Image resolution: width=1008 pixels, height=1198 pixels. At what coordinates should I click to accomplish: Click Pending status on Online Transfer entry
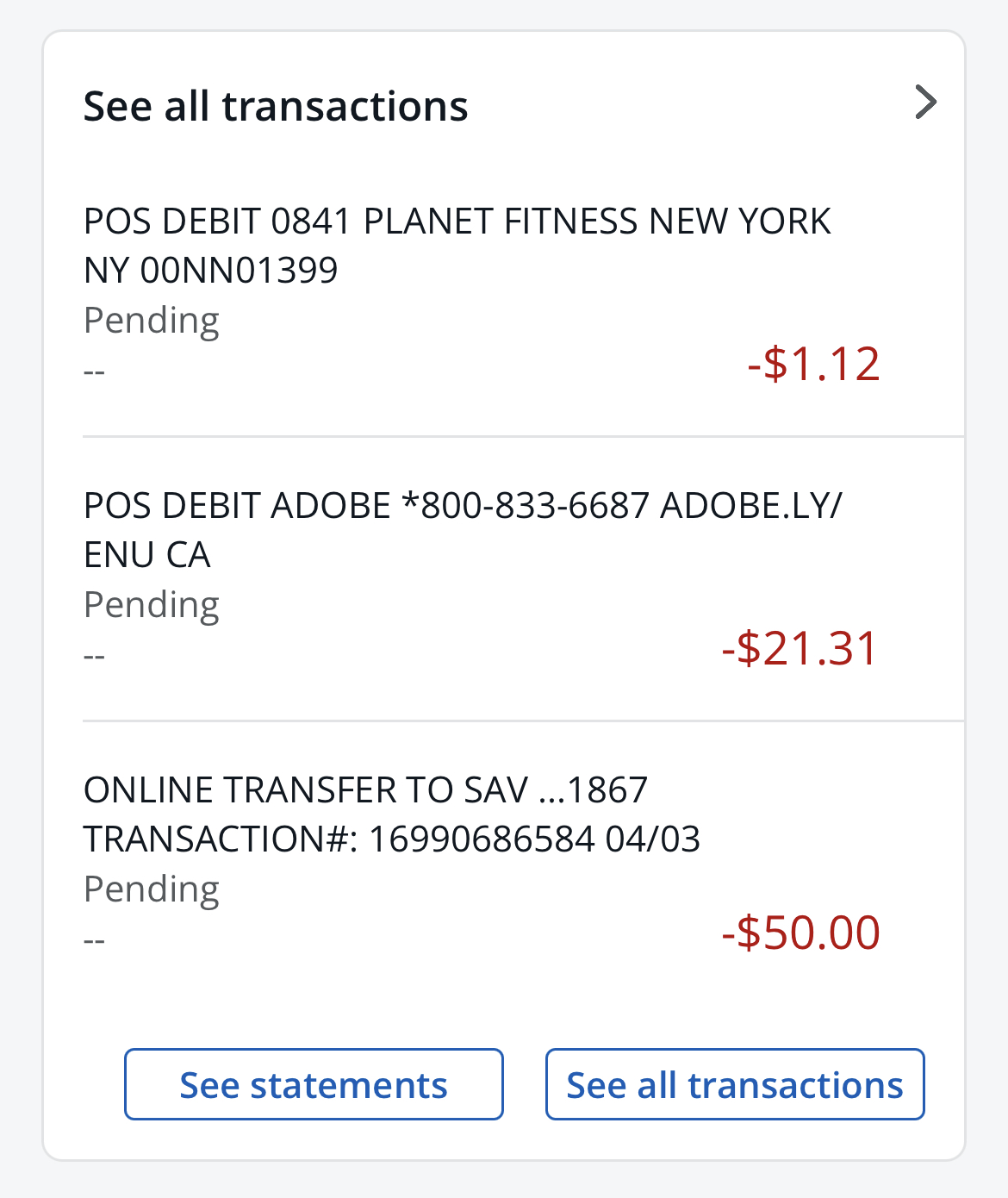pos(152,889)
